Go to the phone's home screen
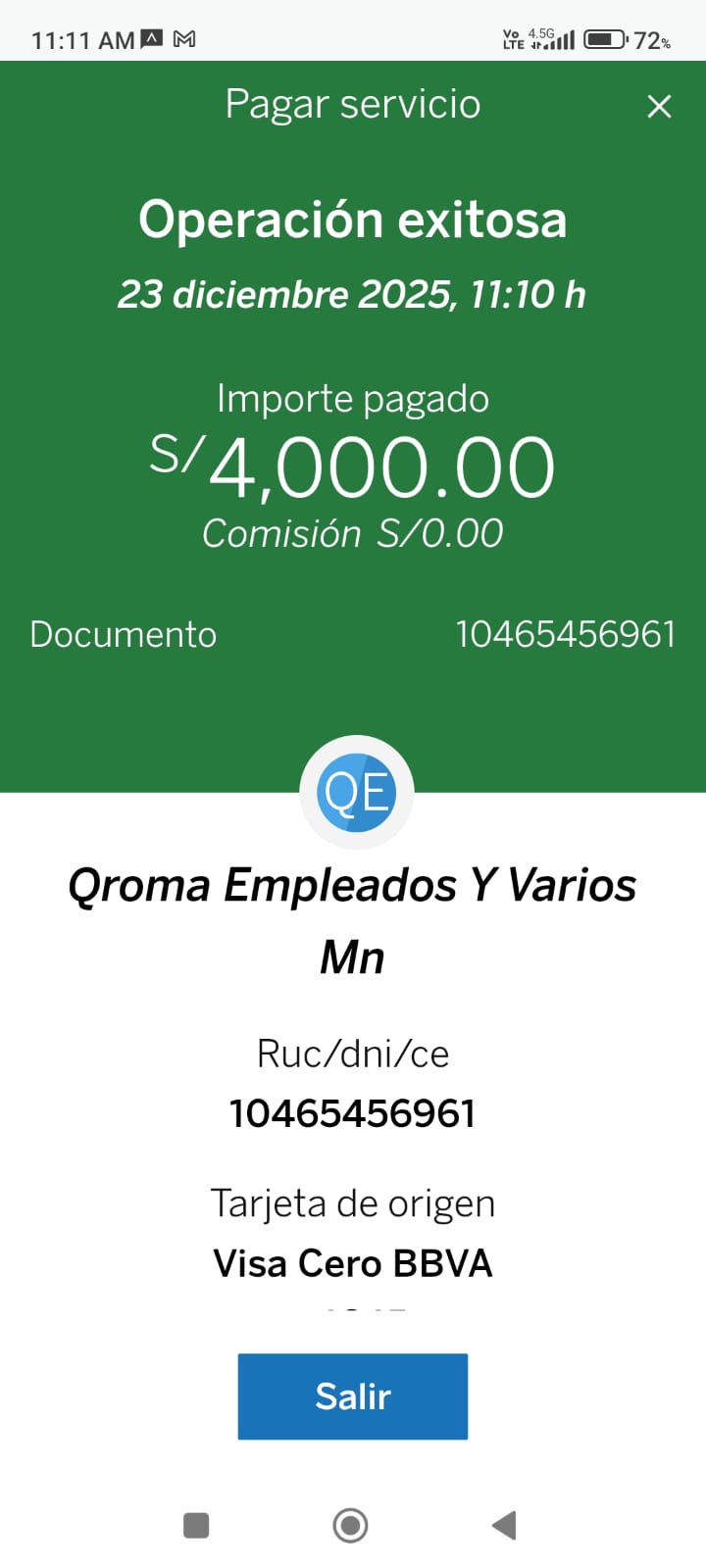 (350, 1525)
